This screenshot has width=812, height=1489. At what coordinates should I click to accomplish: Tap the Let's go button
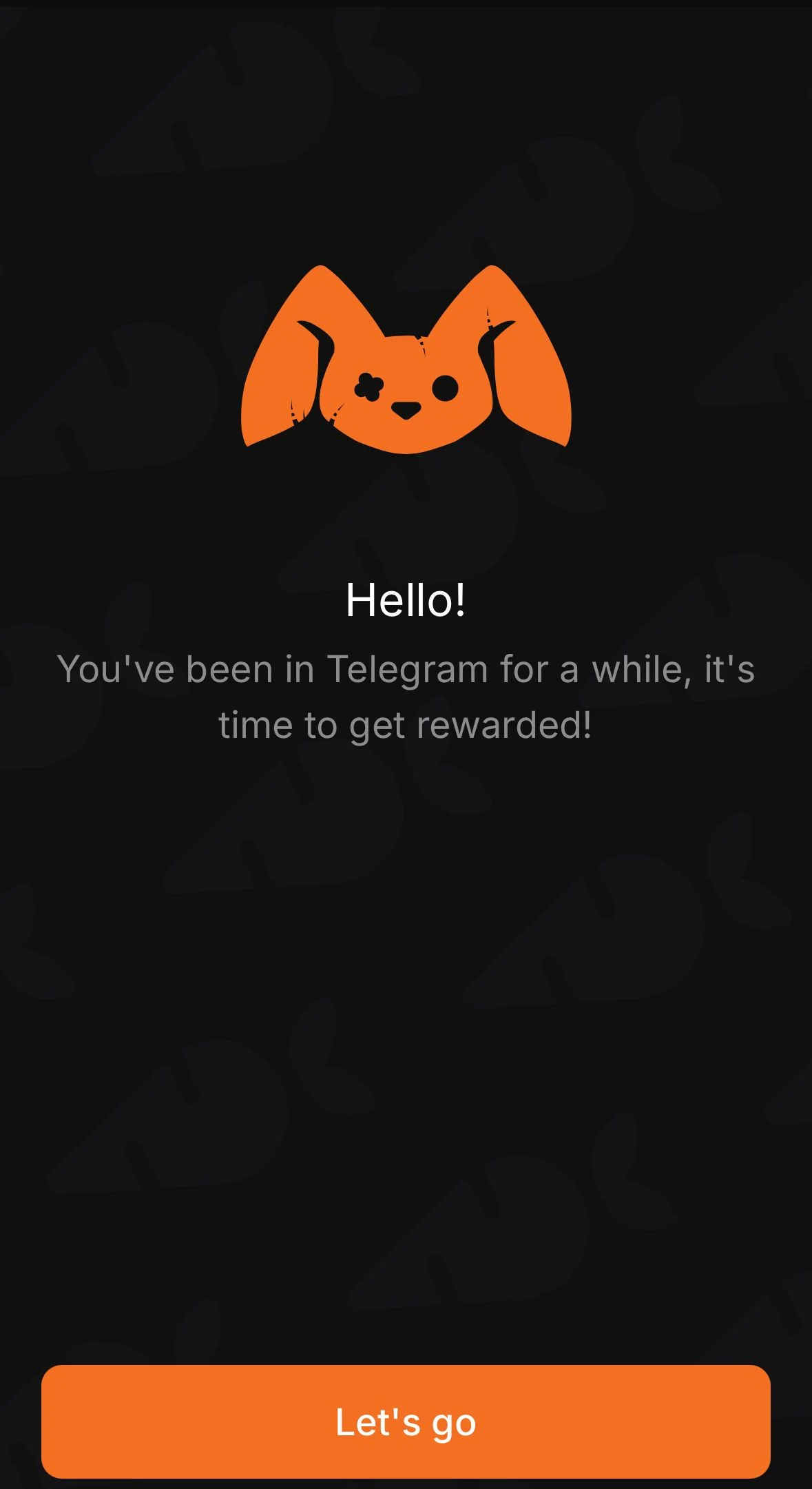tap(406, 1421)
